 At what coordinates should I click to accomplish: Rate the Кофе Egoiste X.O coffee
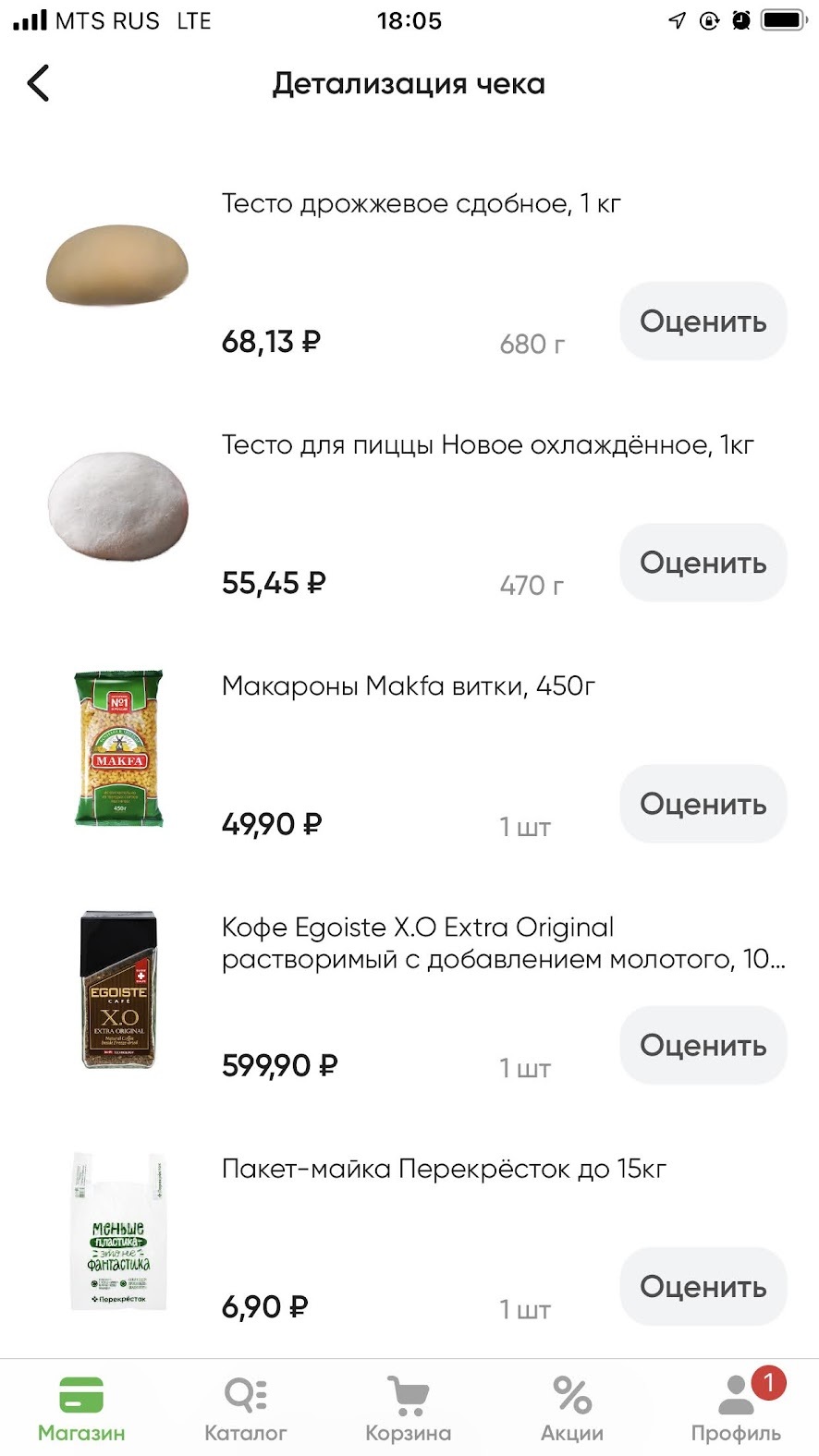703,1045
